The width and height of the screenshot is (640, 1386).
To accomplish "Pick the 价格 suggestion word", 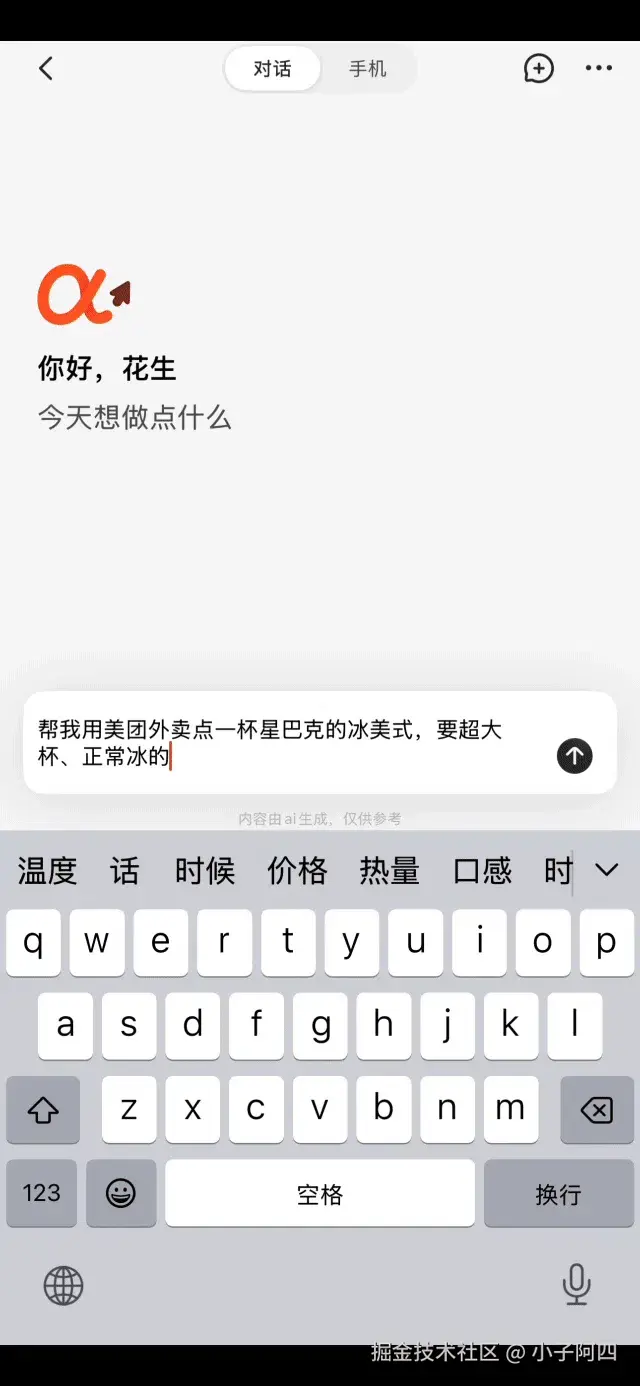I will coord(297,870).
